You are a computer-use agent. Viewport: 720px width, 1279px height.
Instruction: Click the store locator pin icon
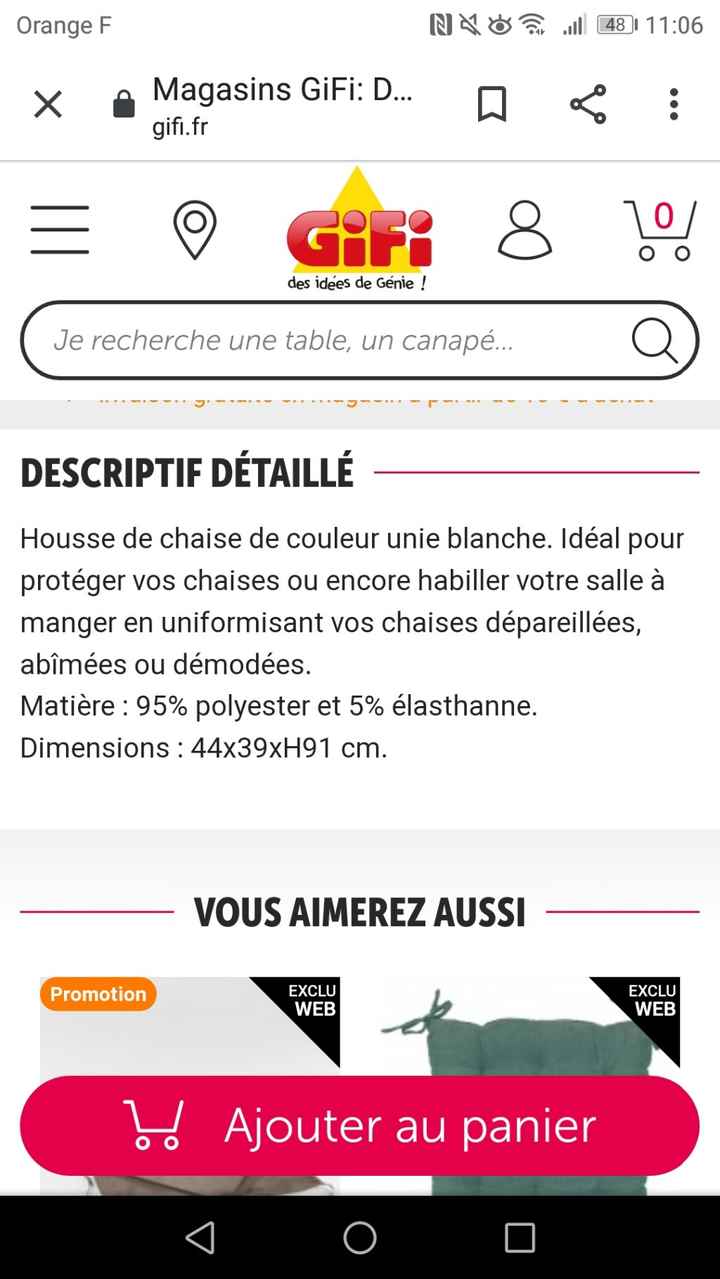[196, 228]
